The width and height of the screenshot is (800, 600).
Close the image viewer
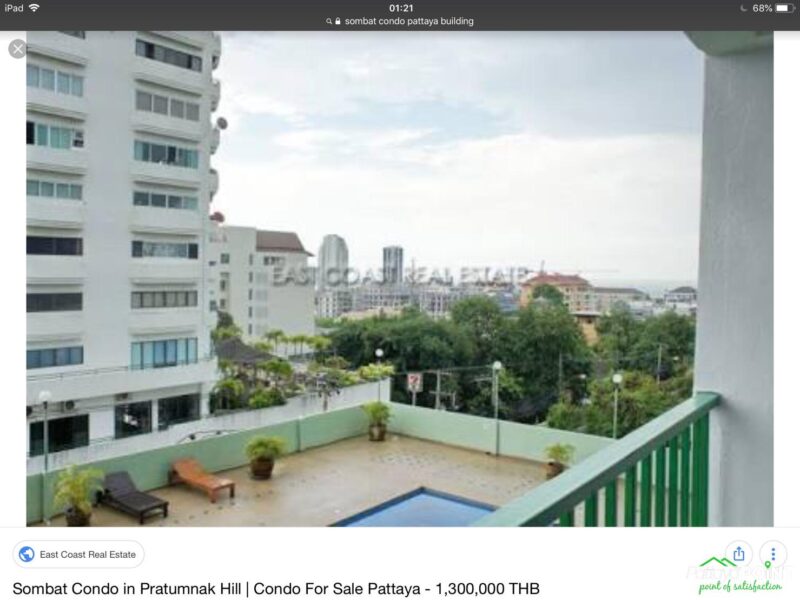click(x=17, y=48)
